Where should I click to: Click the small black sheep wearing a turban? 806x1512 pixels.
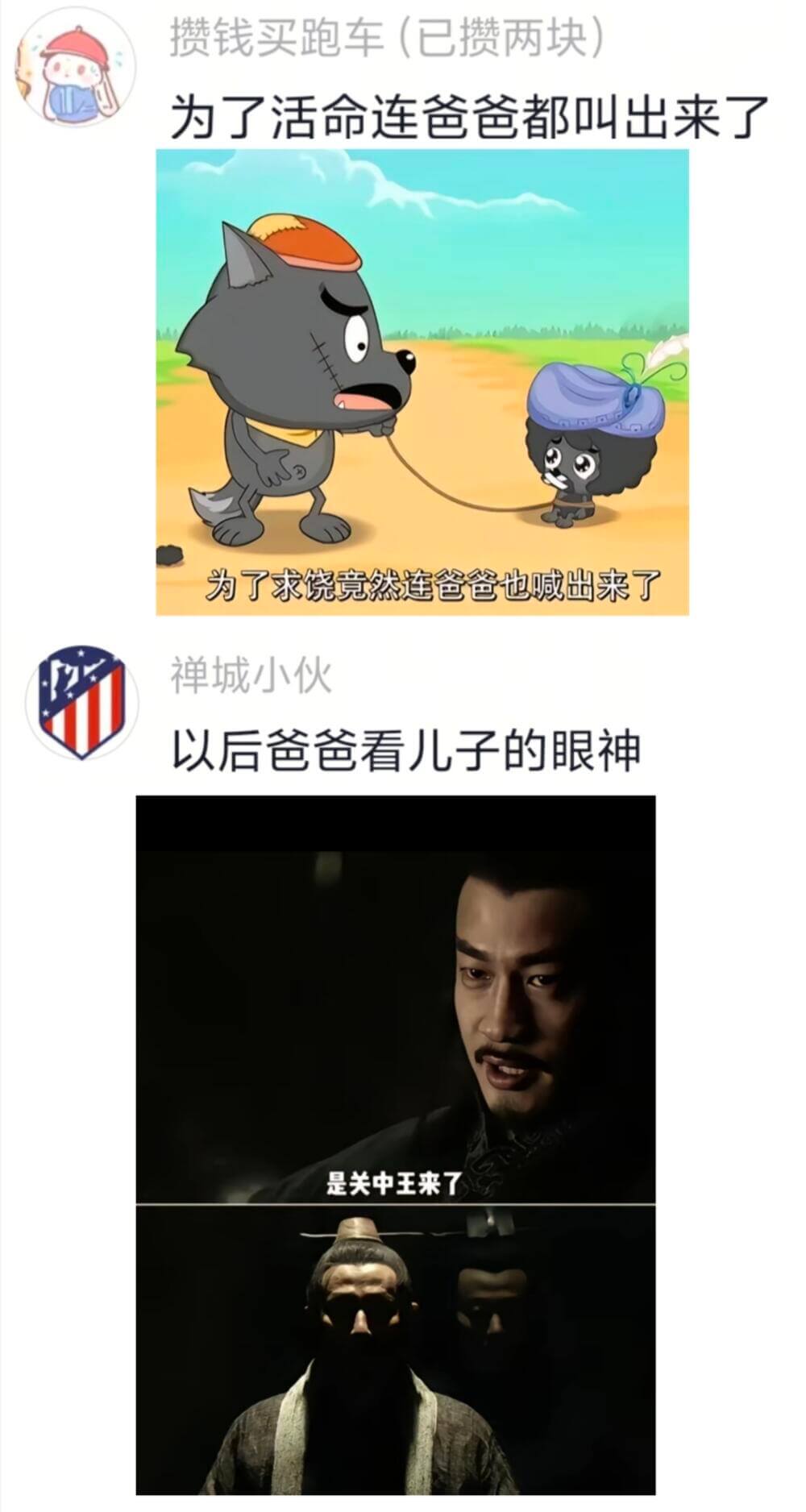[x=580, y=467]
